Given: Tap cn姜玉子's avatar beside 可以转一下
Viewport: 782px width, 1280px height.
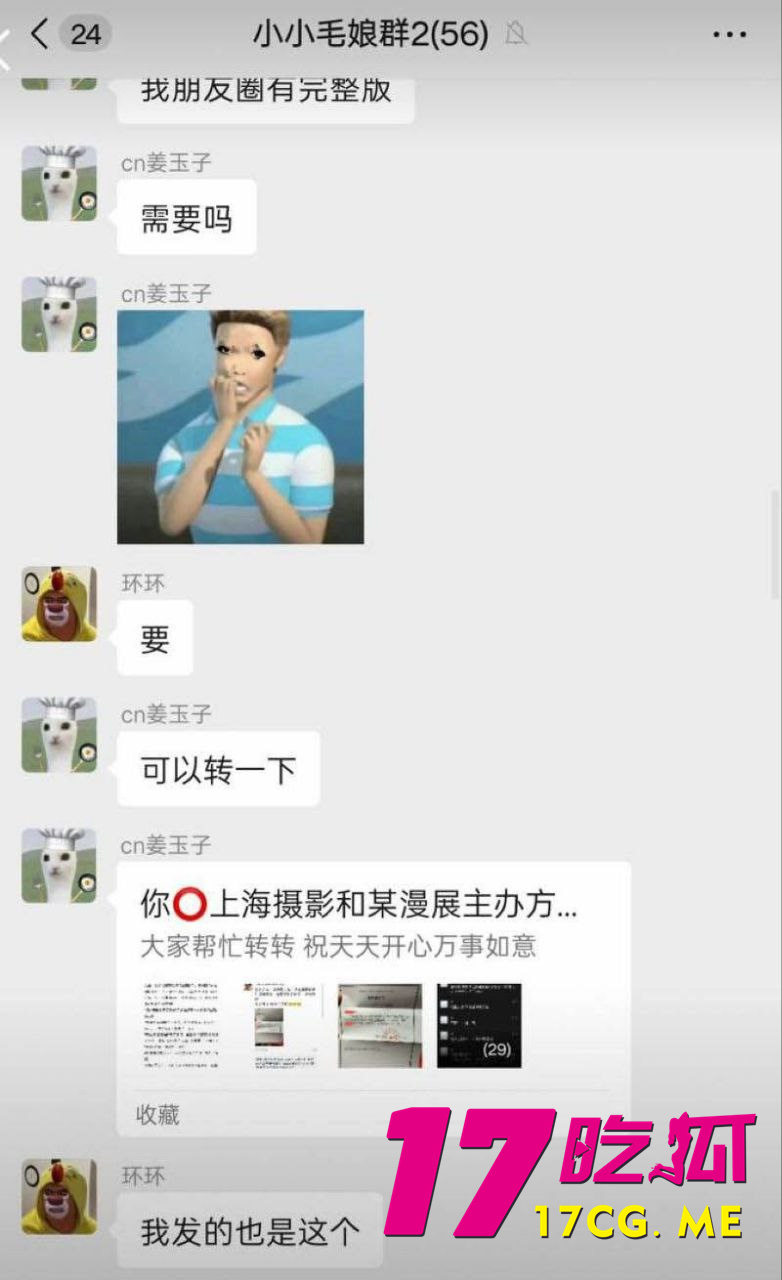Looking at the screenshot, I should [x=59, y=735].
